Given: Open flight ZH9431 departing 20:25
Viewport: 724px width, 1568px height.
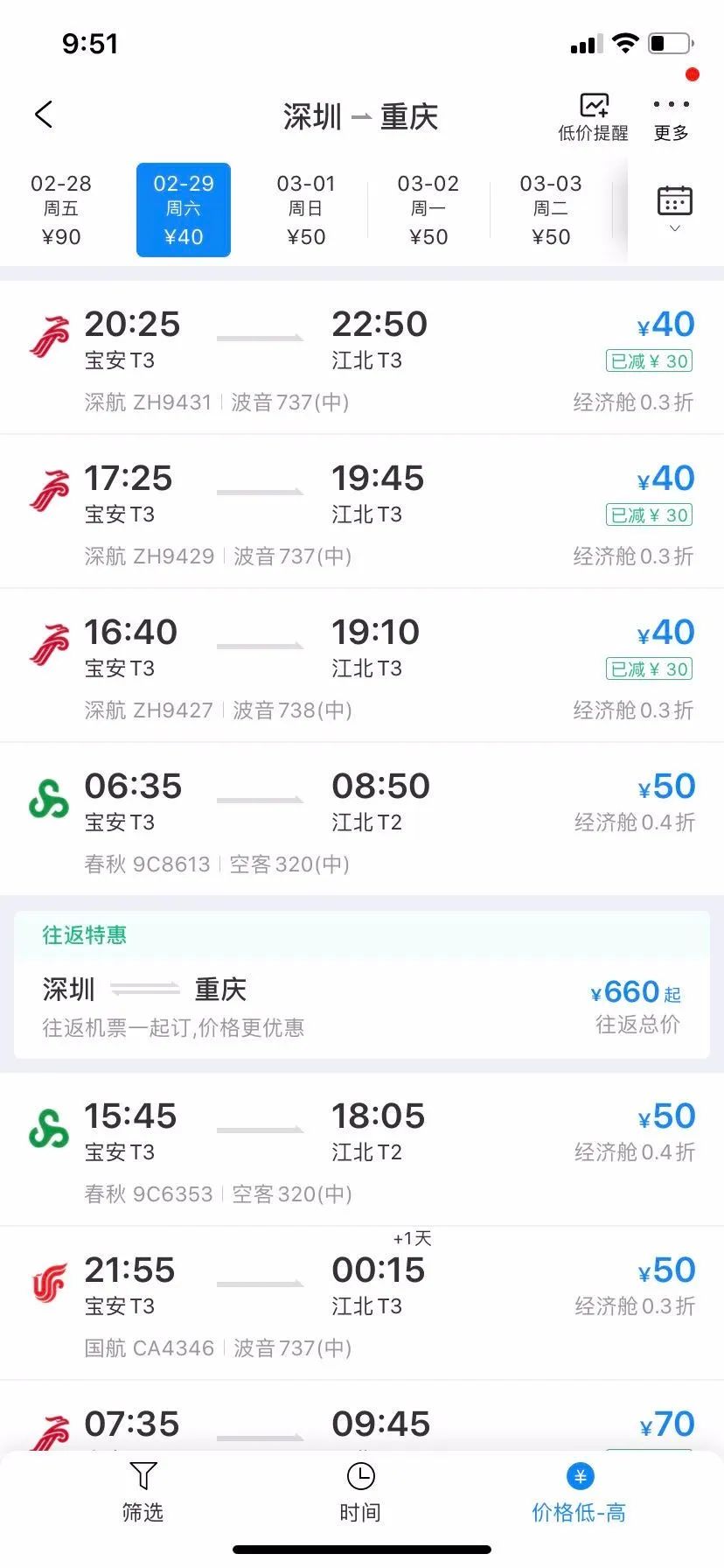Looking at the screenshot, I should coord(362,359).
